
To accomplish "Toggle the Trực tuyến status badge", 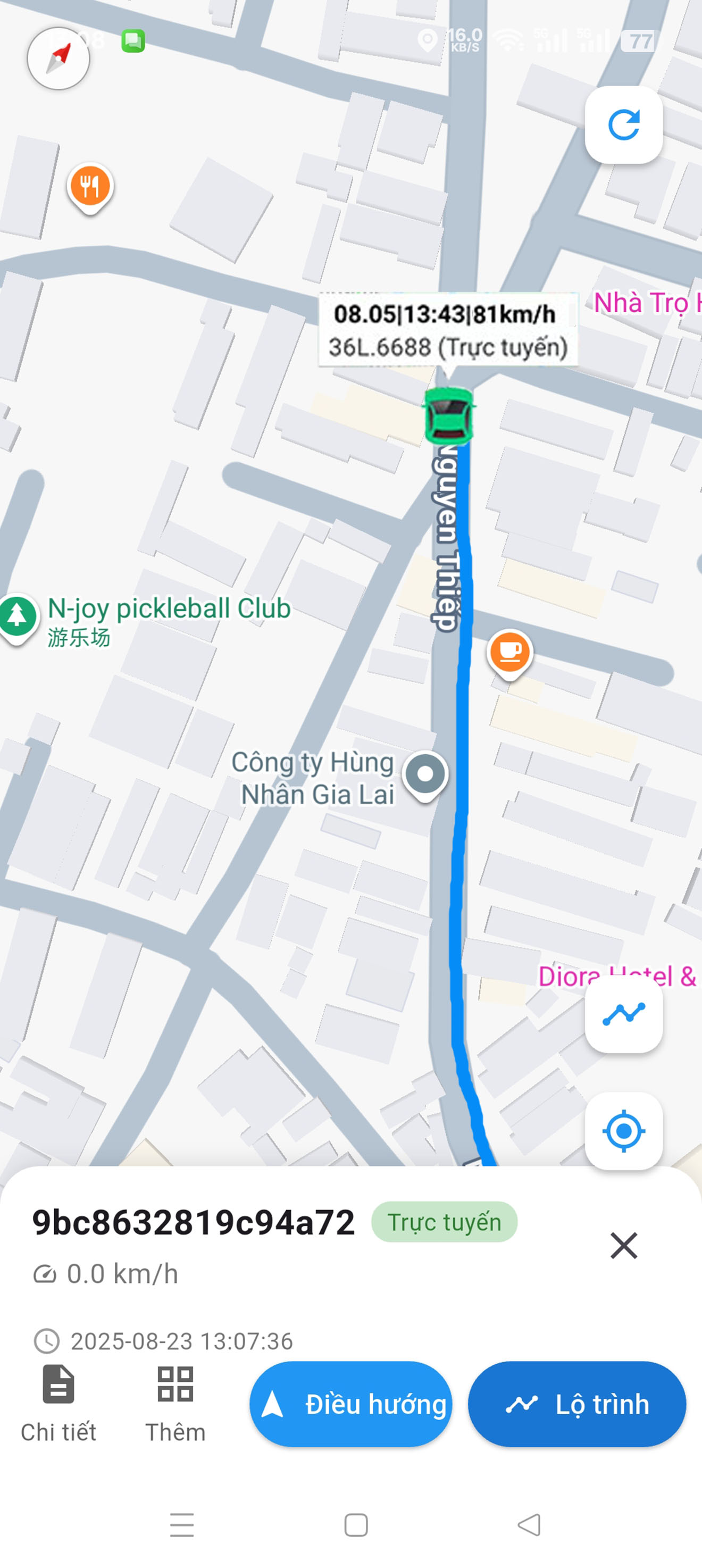I will click(444, 1222).
